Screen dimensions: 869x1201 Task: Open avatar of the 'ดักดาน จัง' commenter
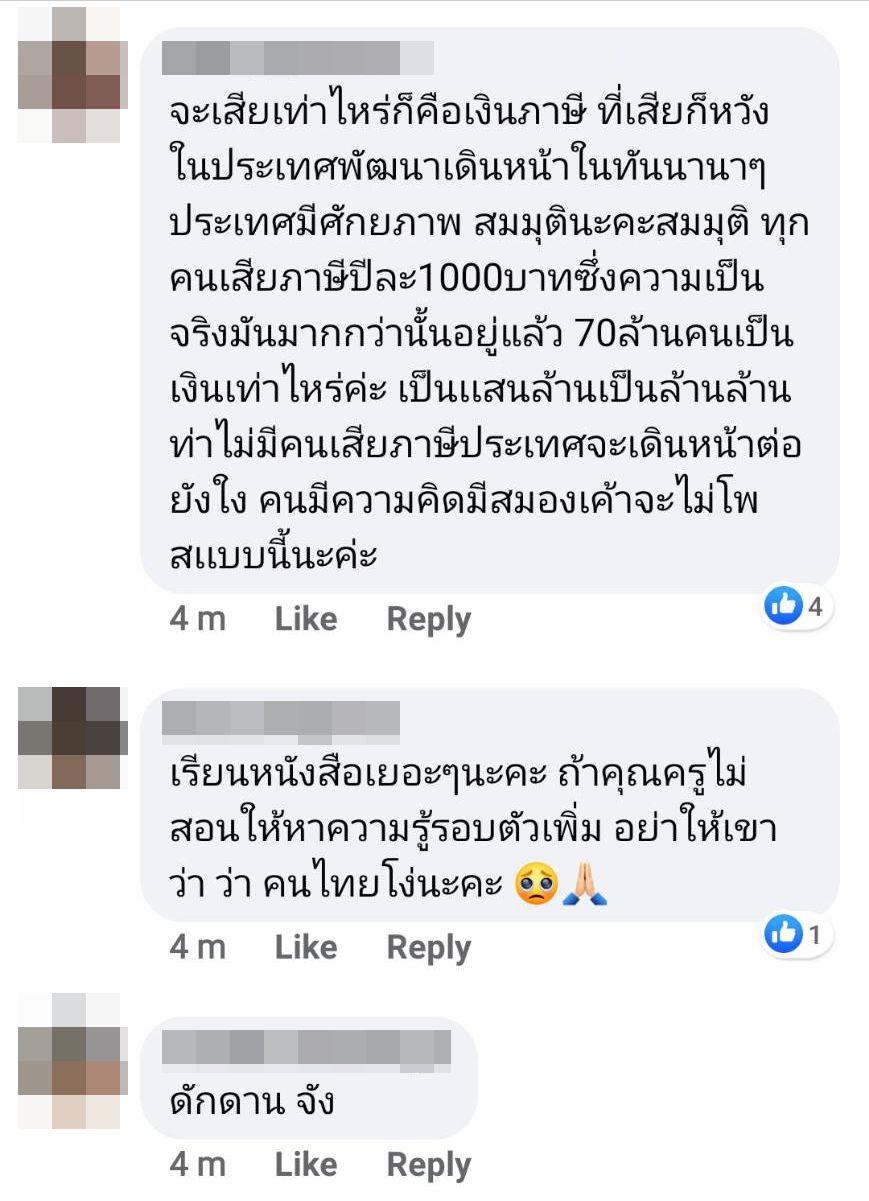[70, 1061]
